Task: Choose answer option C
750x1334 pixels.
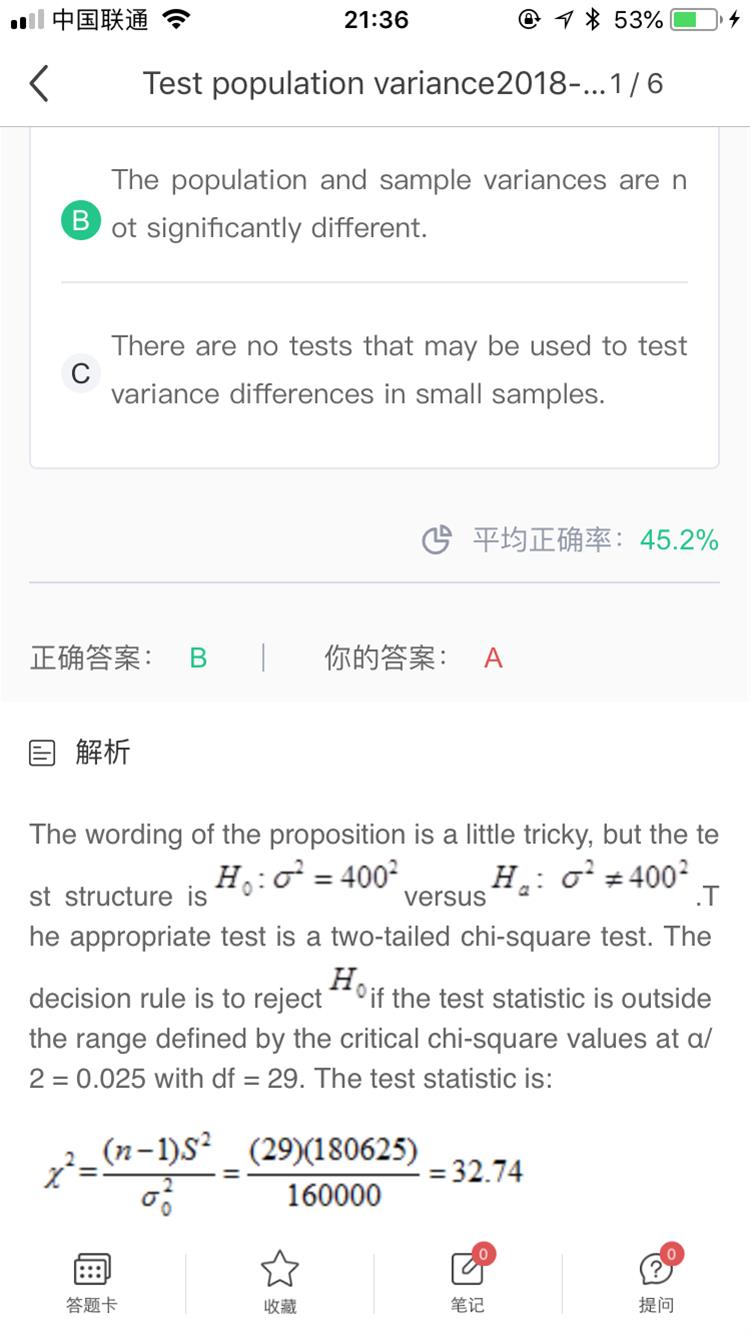Action: [81, 374]
